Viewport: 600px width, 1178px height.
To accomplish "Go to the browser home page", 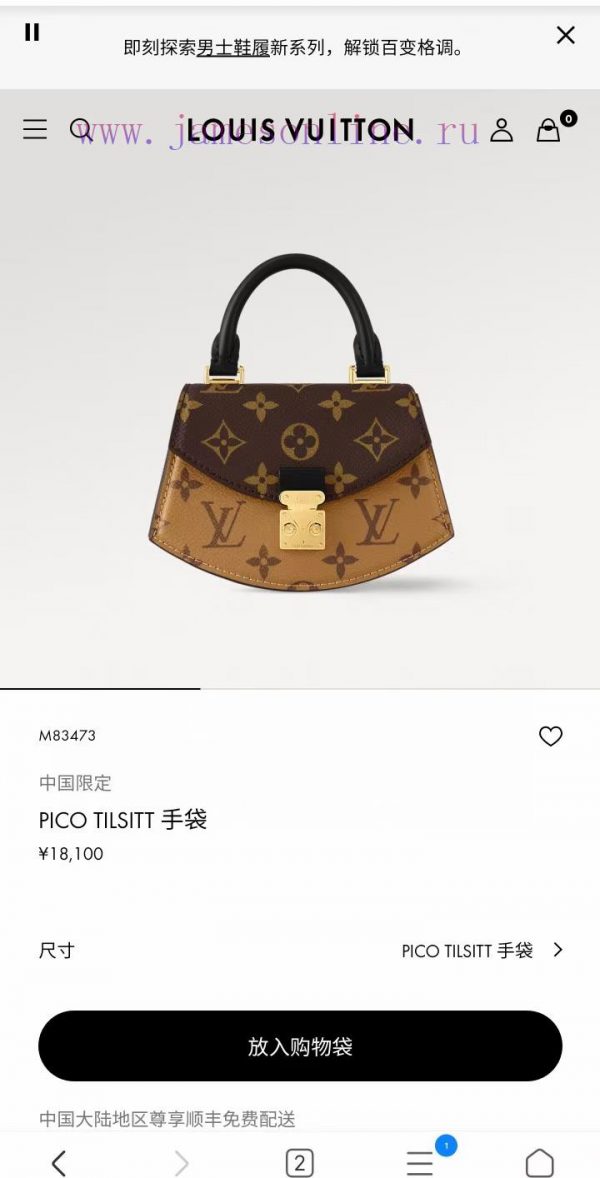I will (x=539, y=1162).
